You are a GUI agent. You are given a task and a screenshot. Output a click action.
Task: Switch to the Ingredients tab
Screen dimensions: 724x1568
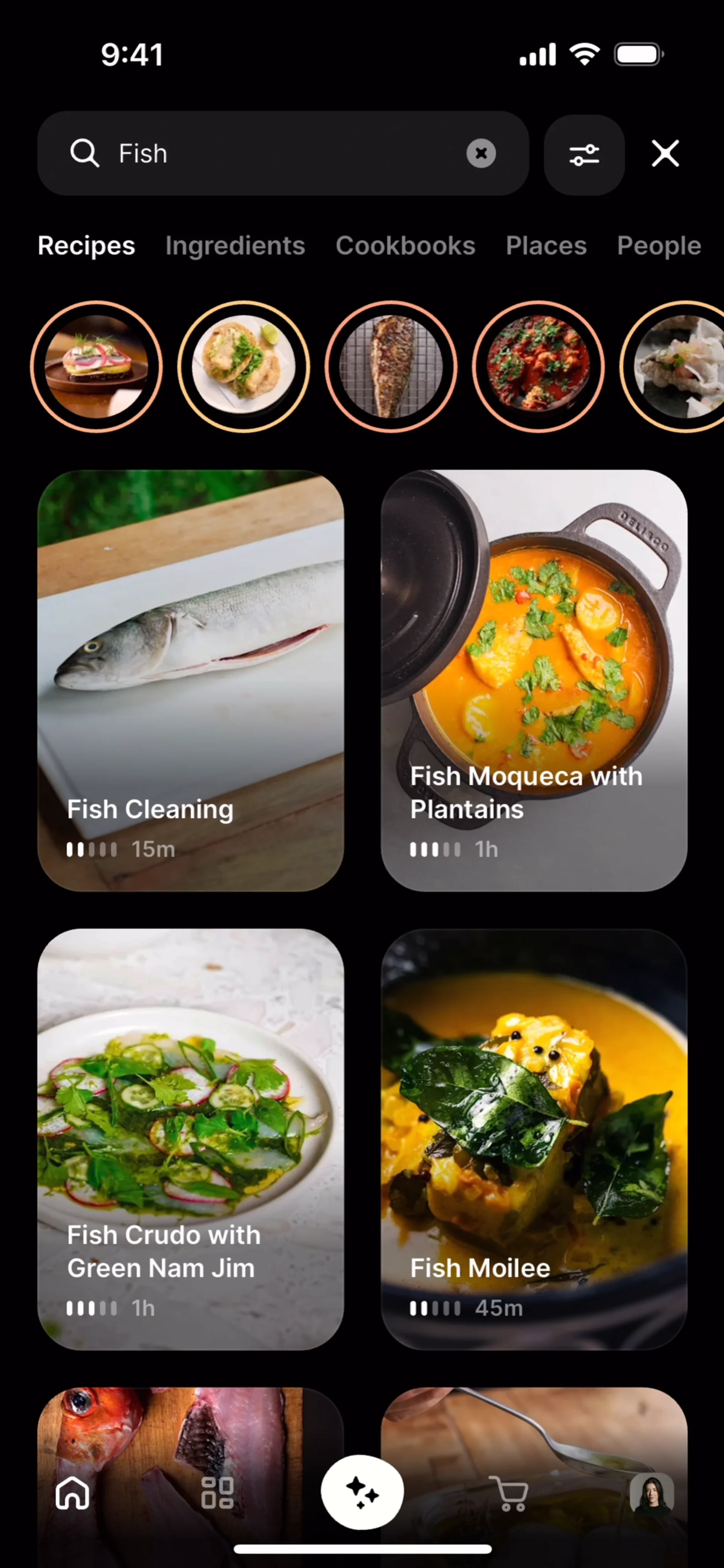pos(235,246)
